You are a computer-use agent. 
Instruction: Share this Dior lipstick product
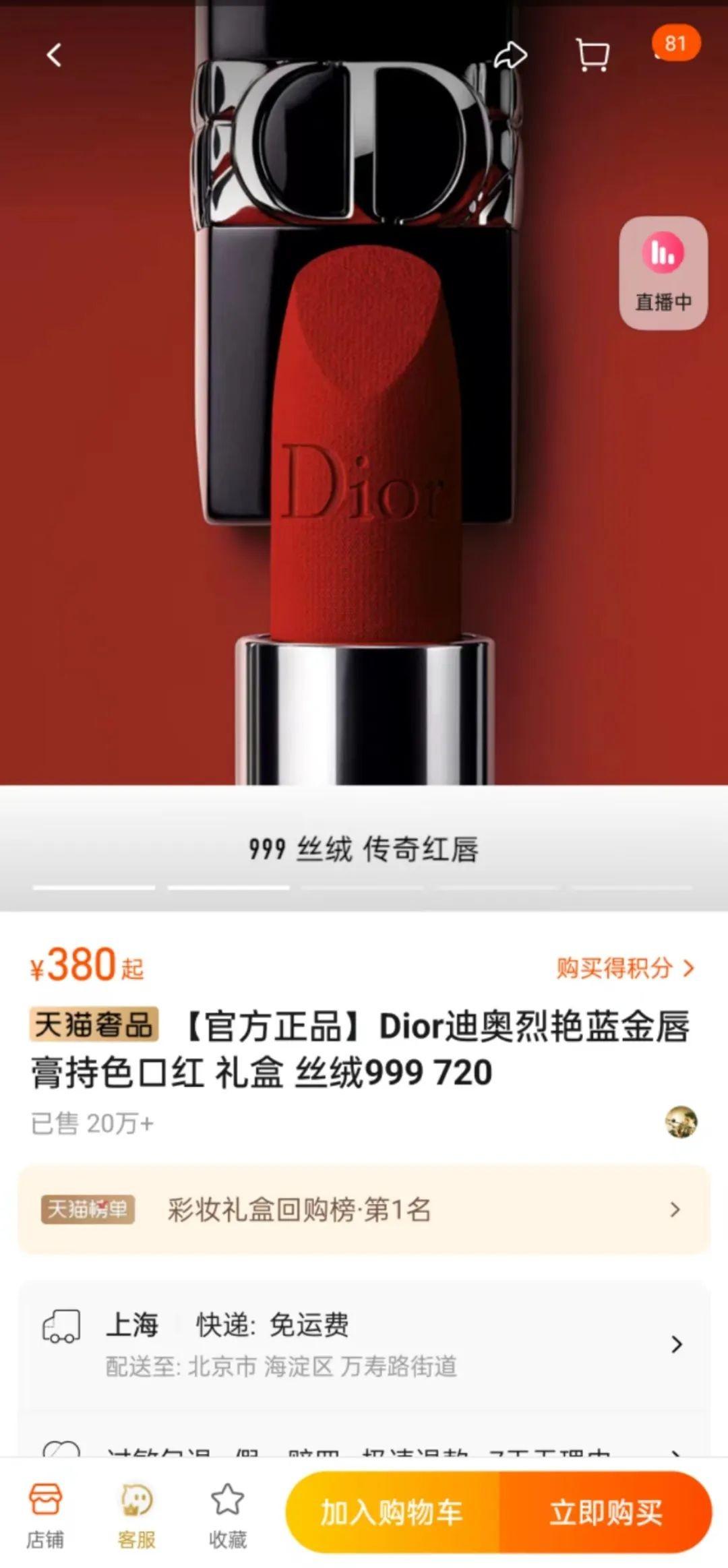point(510,55)
